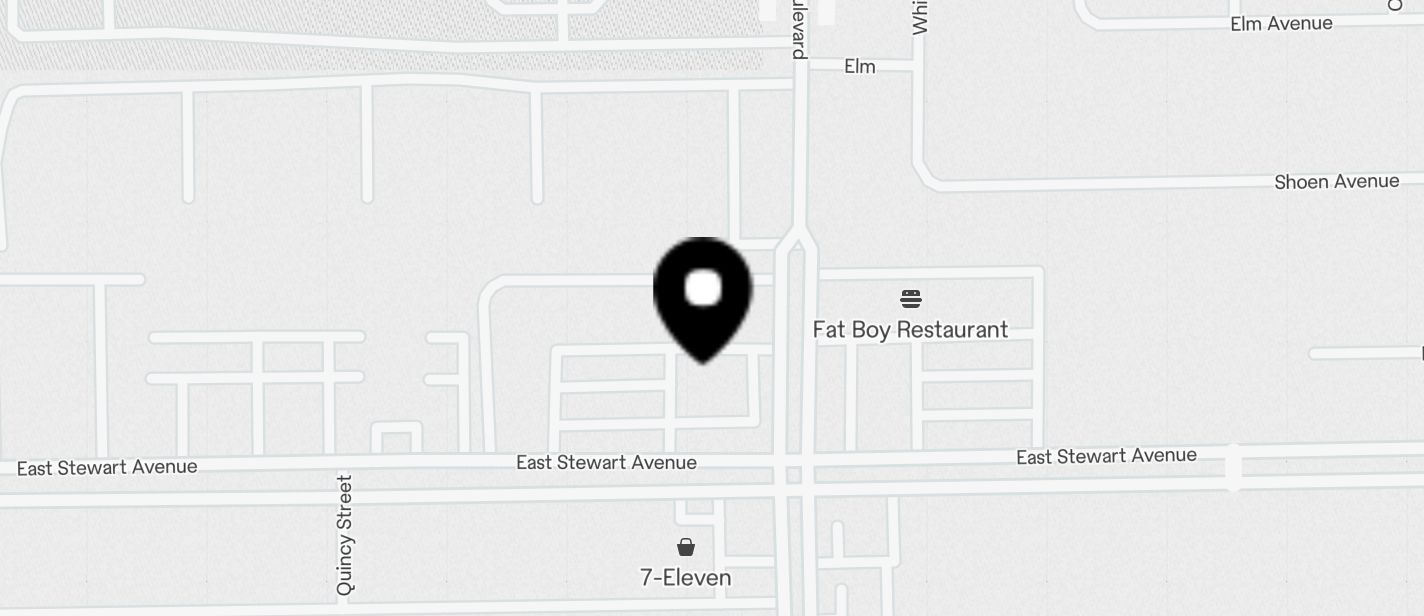1424x616 pixels.
Task: Select the Fat Boy Restaurant map marker
Action: click(x=910, y=299)
